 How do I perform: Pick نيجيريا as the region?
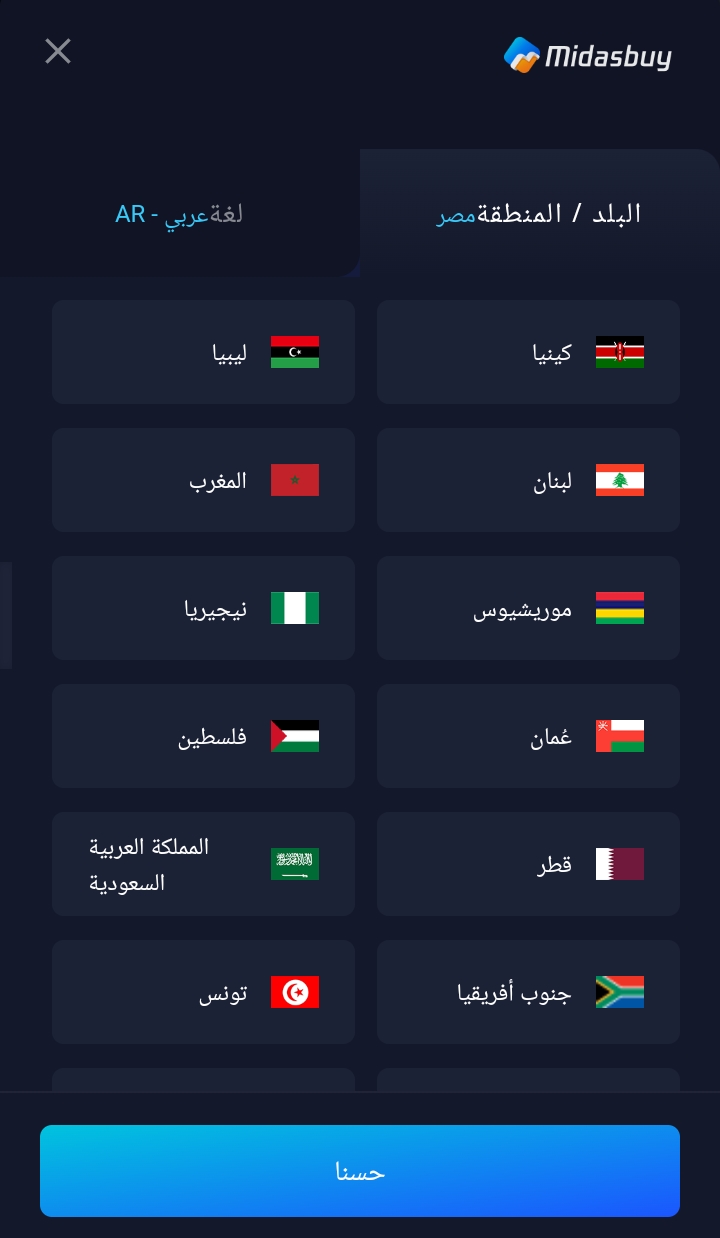pyautogui.click(x=204, y=608)
